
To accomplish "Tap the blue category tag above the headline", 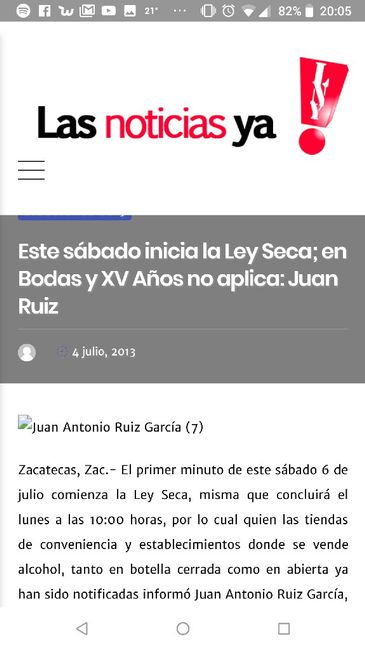I will tap(75, 217).
